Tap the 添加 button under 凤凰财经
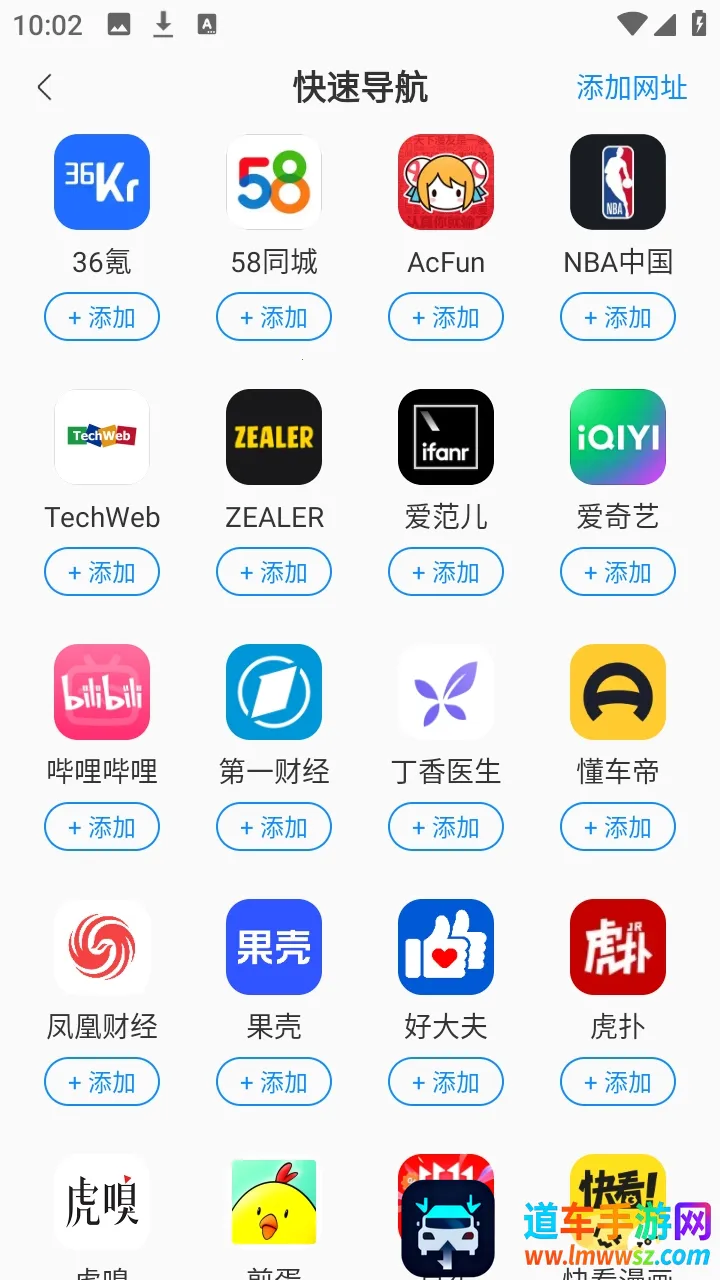The width and height of the screenshot is (720, 1280). (102, 1083)
